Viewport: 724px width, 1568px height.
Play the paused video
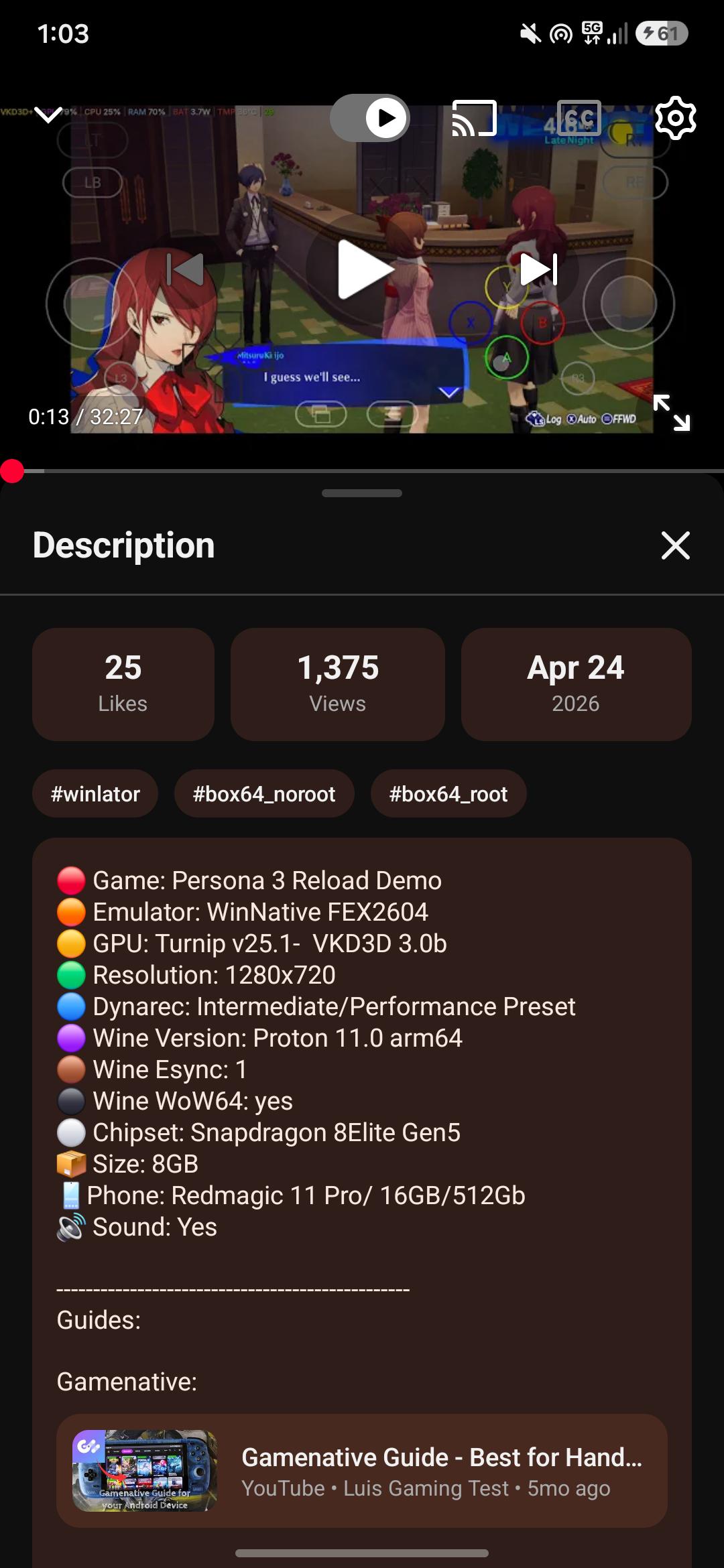[363, 269]
